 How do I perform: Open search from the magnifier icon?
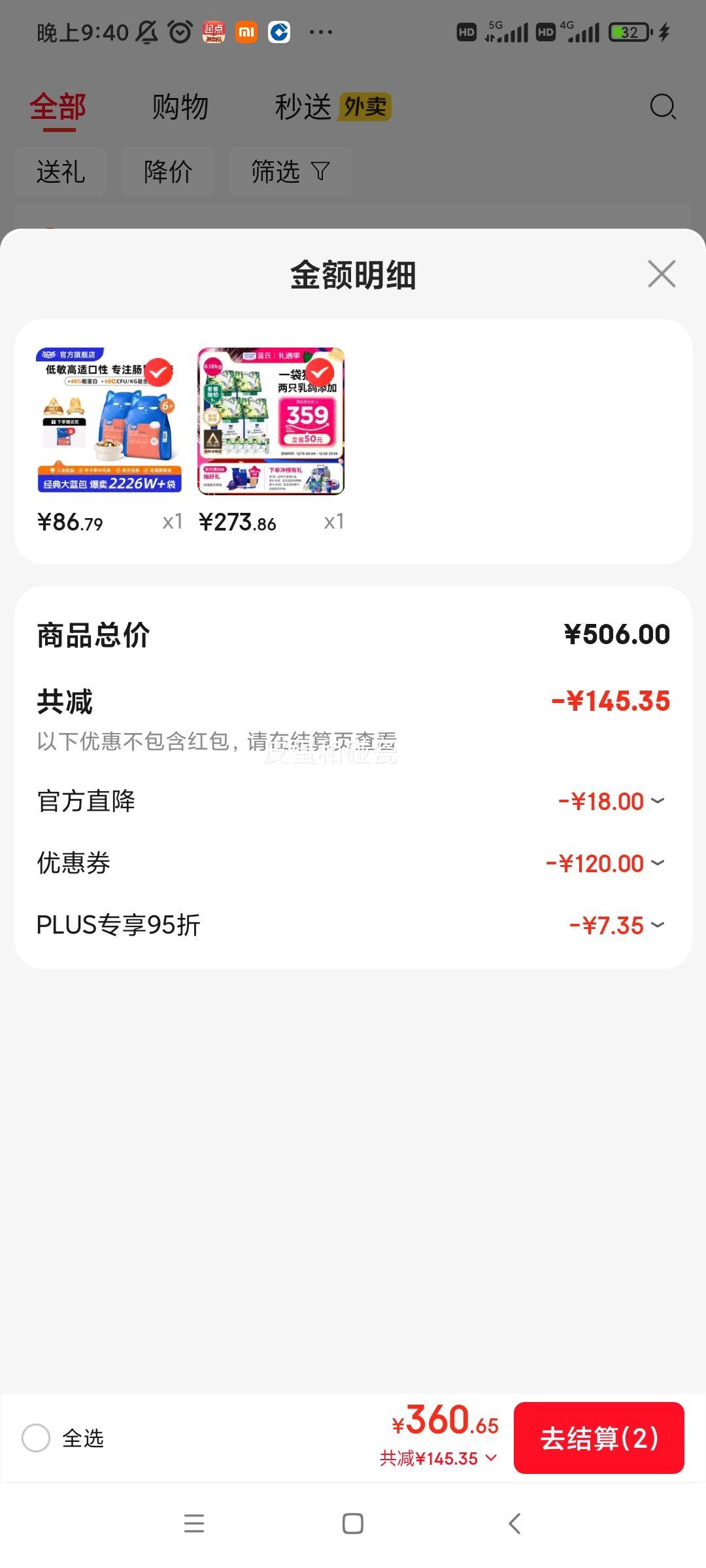(662, 106)
